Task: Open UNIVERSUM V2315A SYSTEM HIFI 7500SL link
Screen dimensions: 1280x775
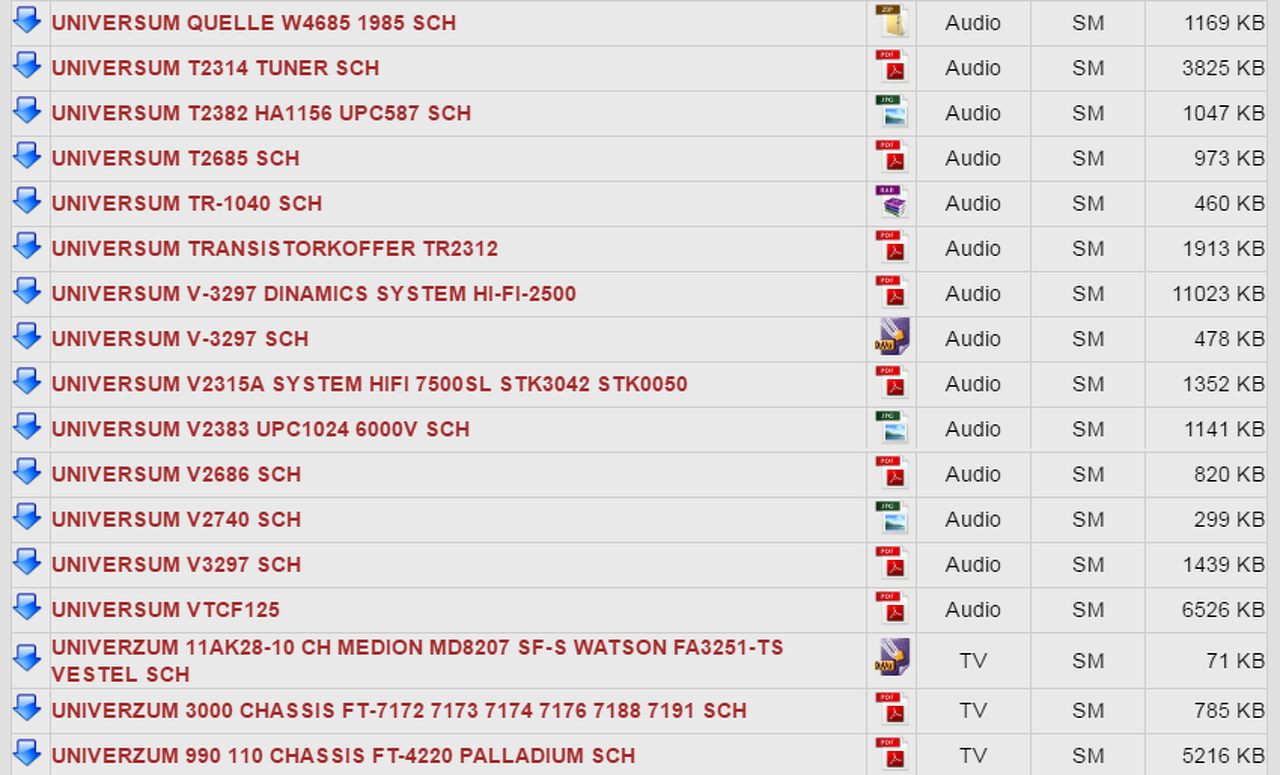Action: coord(369,384)
